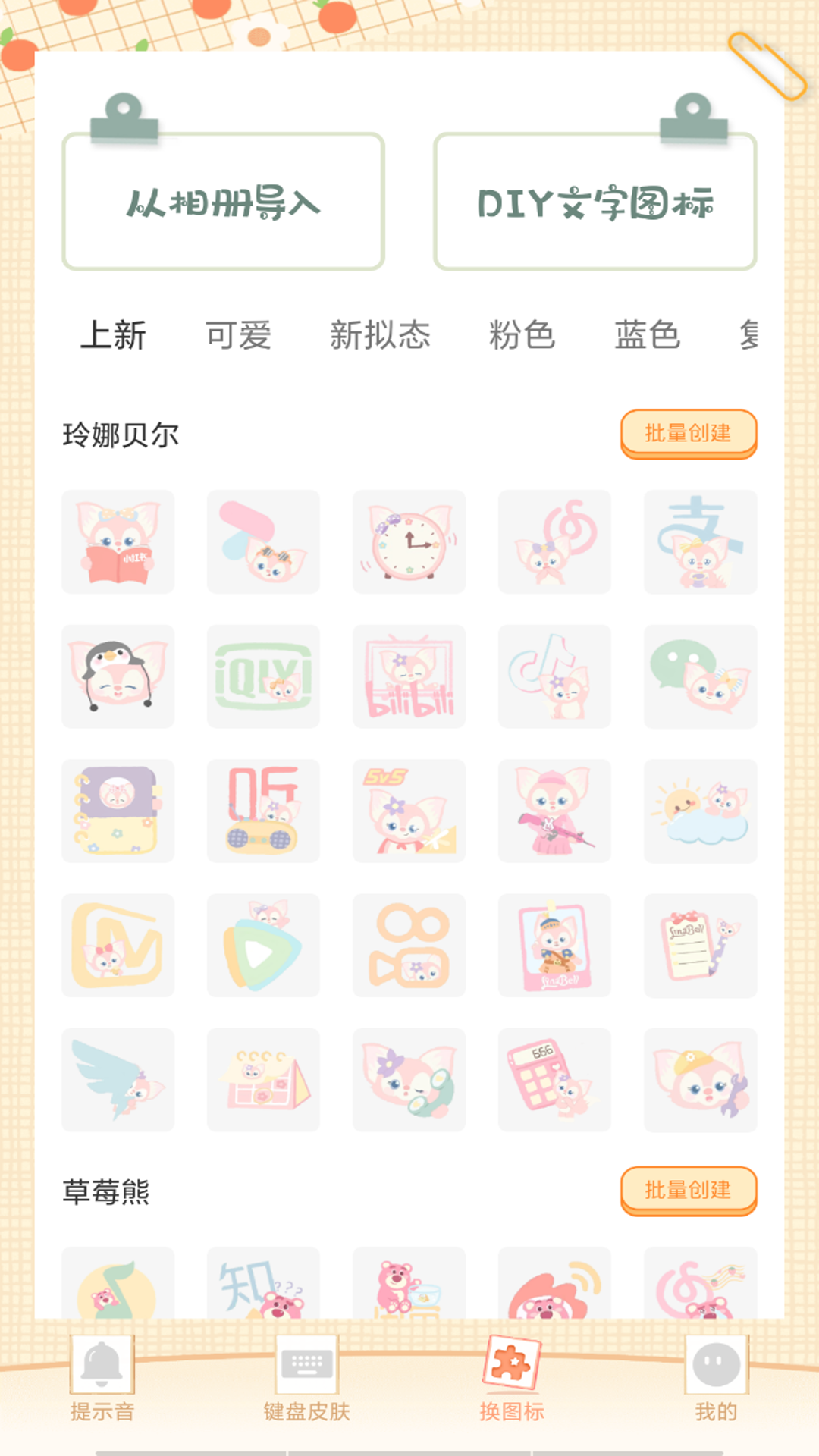Viewport: 819px width, 1456px height.
Task: Open DIY文字图标 creator
Action: click(x=595, y=202)
